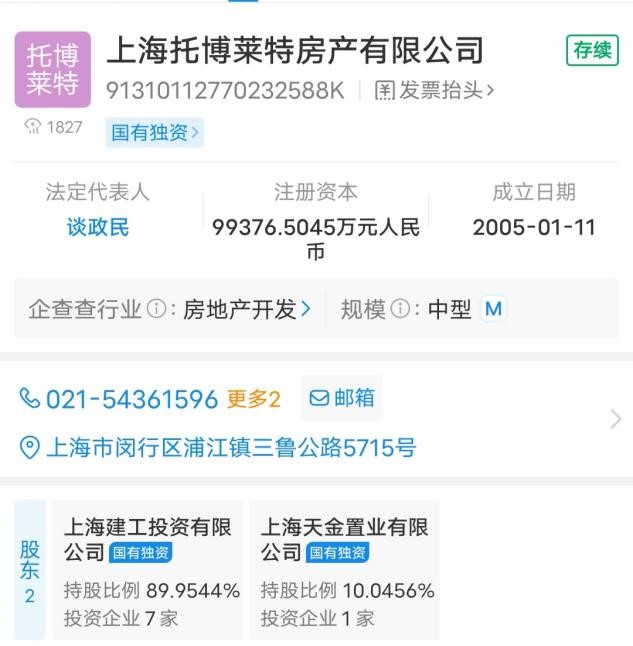Call the phone number 021-54361596
The height and width of the screenshot is (646, 633).
[120, 399]
